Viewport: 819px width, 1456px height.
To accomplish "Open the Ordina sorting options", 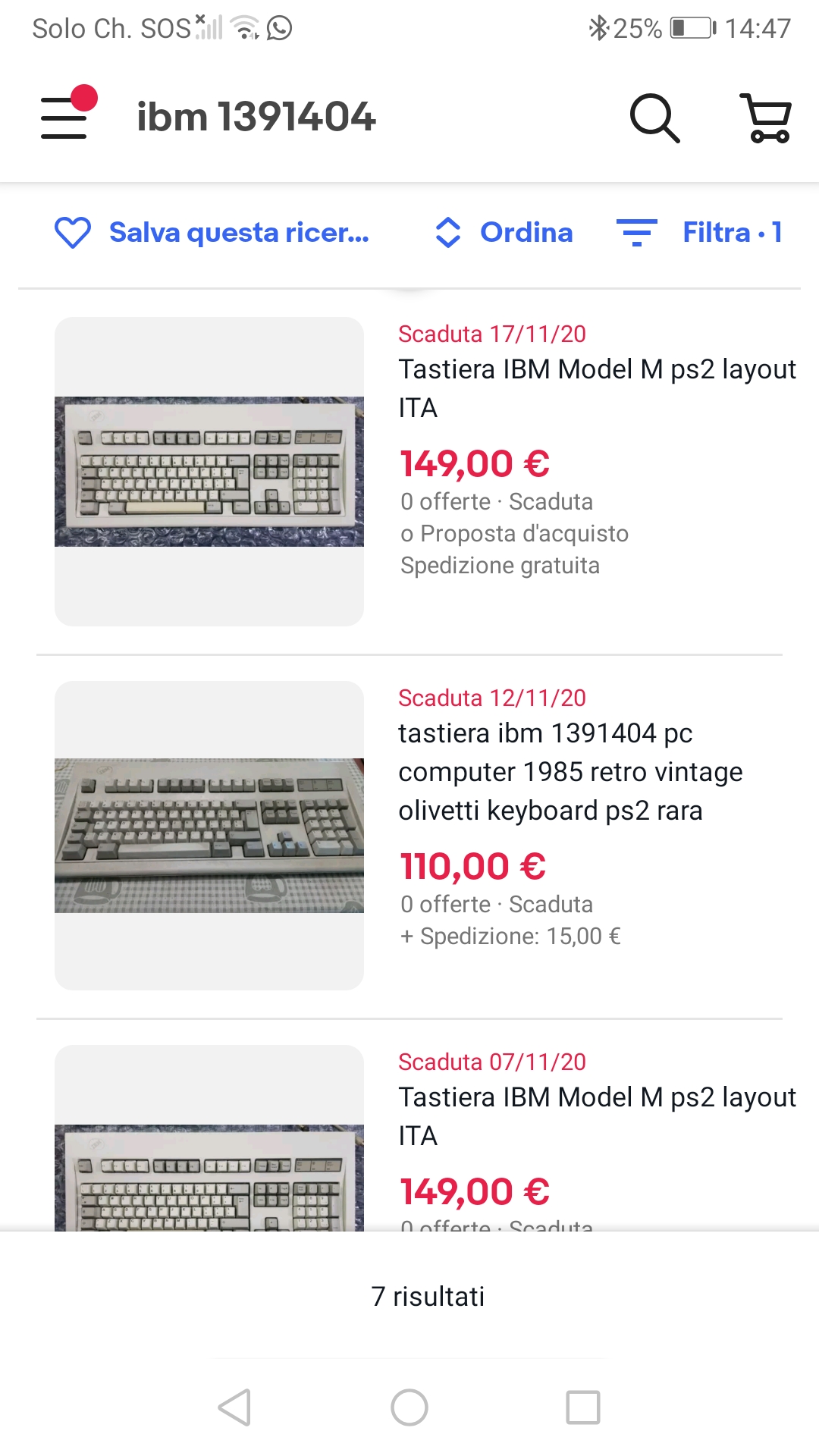I will pyautogui.click(x=526, y=234).
